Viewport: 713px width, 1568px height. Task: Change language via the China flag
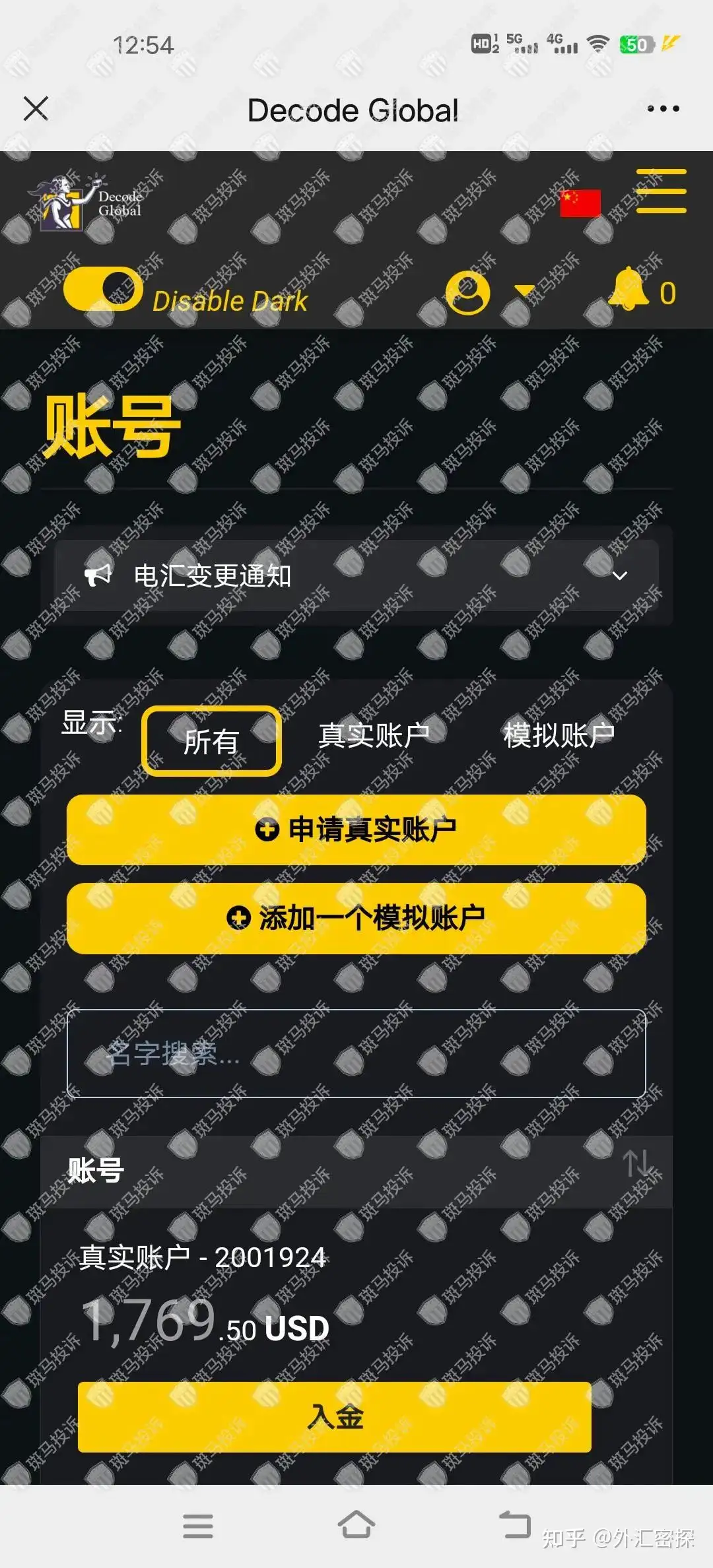580,203
